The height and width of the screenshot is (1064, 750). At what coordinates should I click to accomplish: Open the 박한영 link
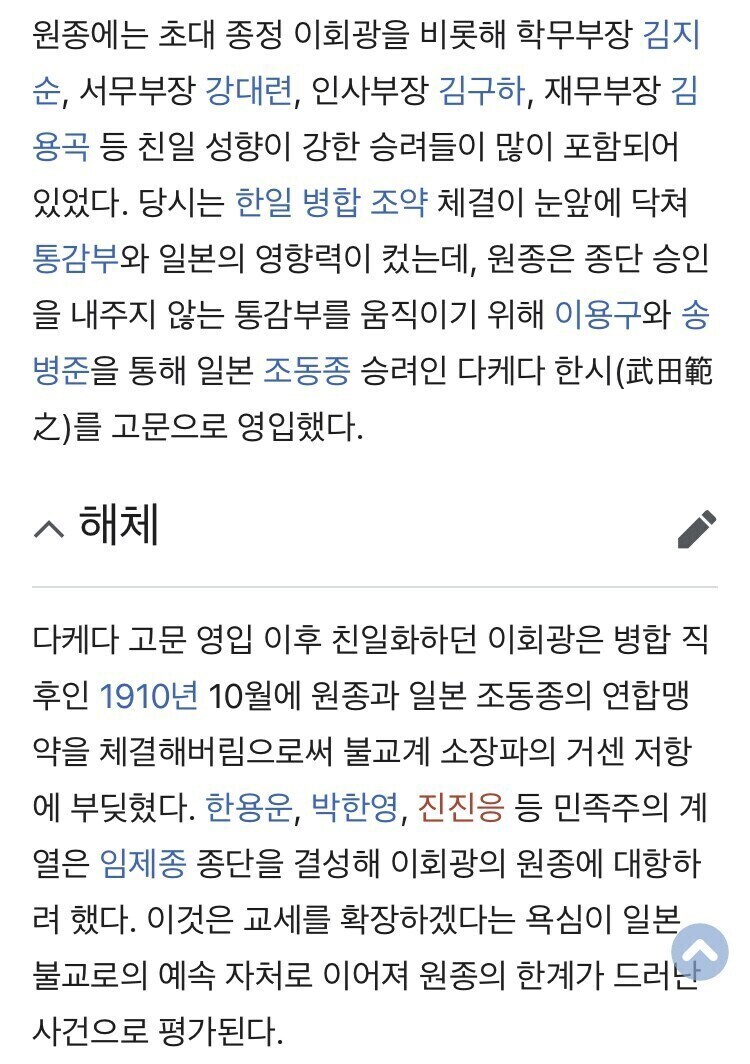point(355,806)
